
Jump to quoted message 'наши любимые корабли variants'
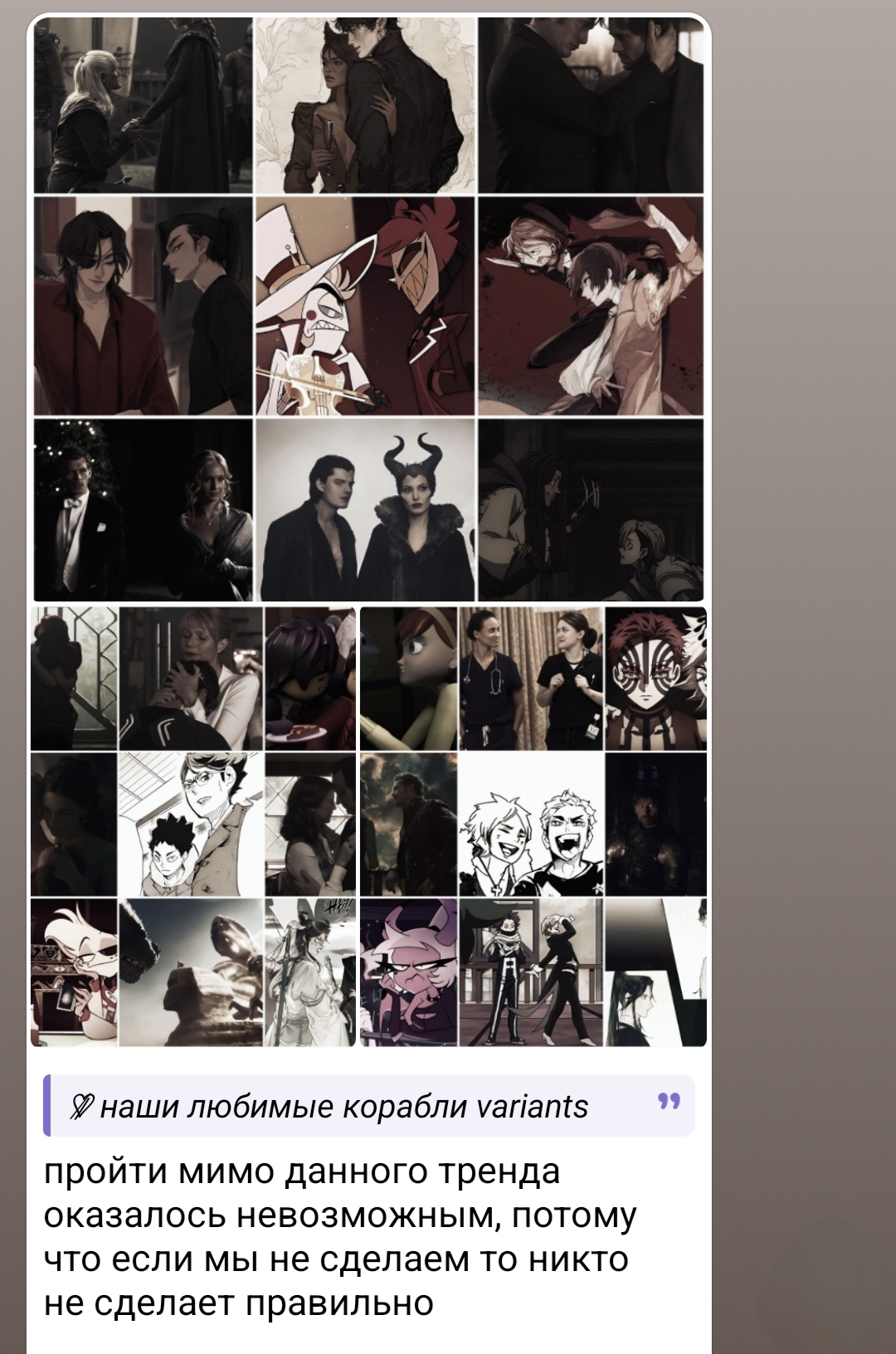coord(368,1106)
